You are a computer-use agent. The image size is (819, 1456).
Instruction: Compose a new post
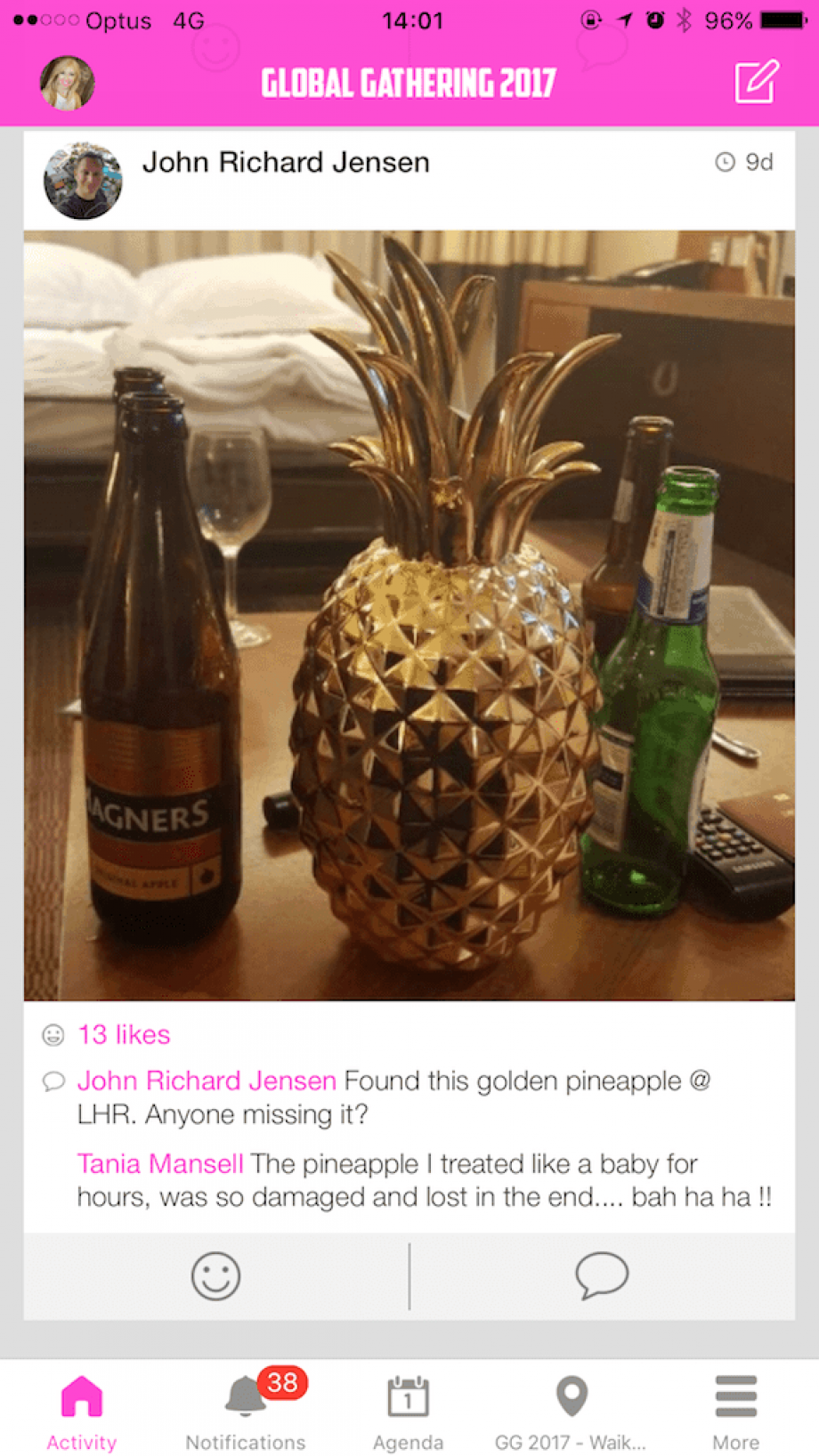(x=756, y=83)
